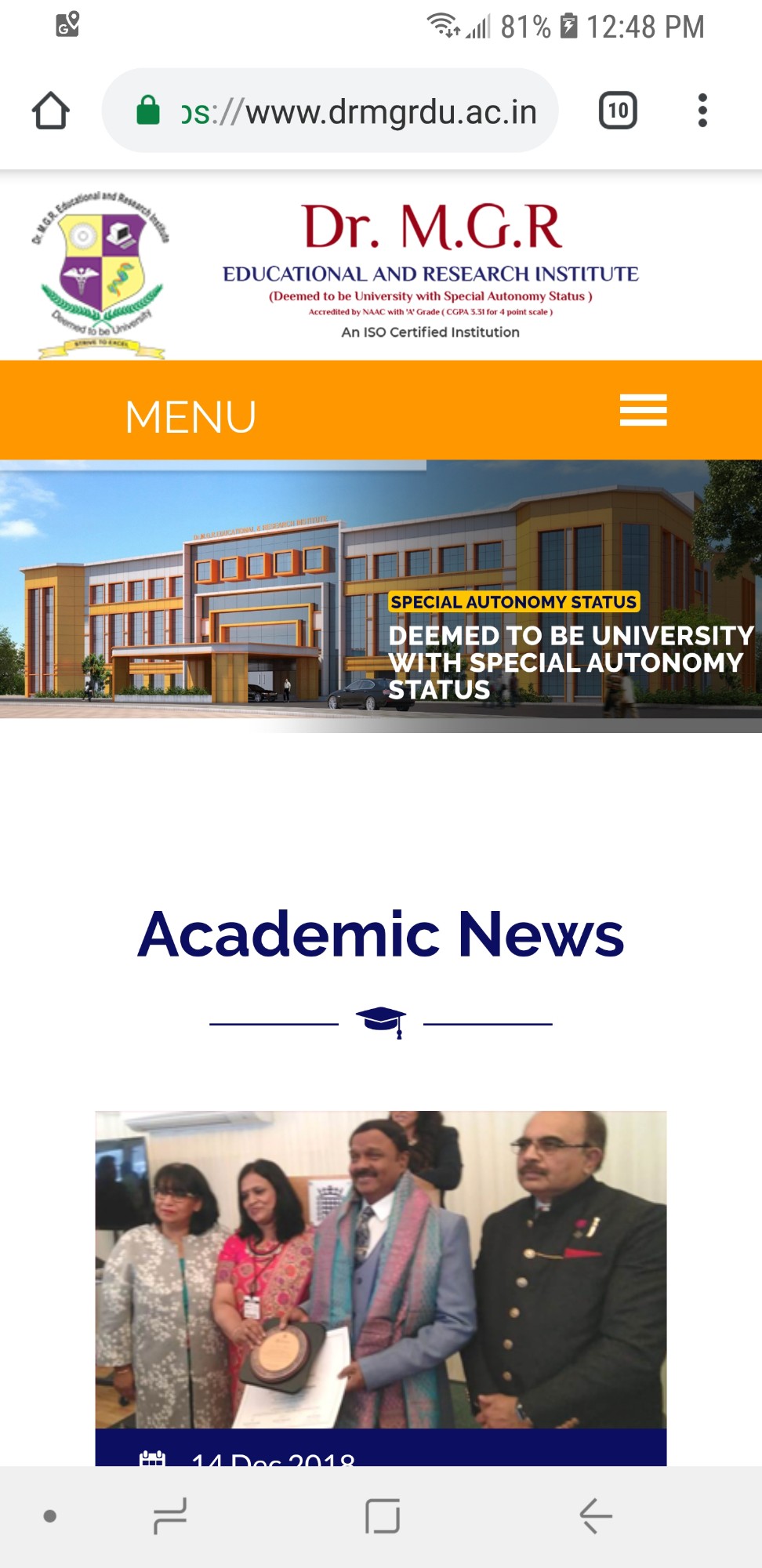Open the tab switcher showing 10 tabs
The width and height of the screenshot is (762, 1568).
click(618, 111)
